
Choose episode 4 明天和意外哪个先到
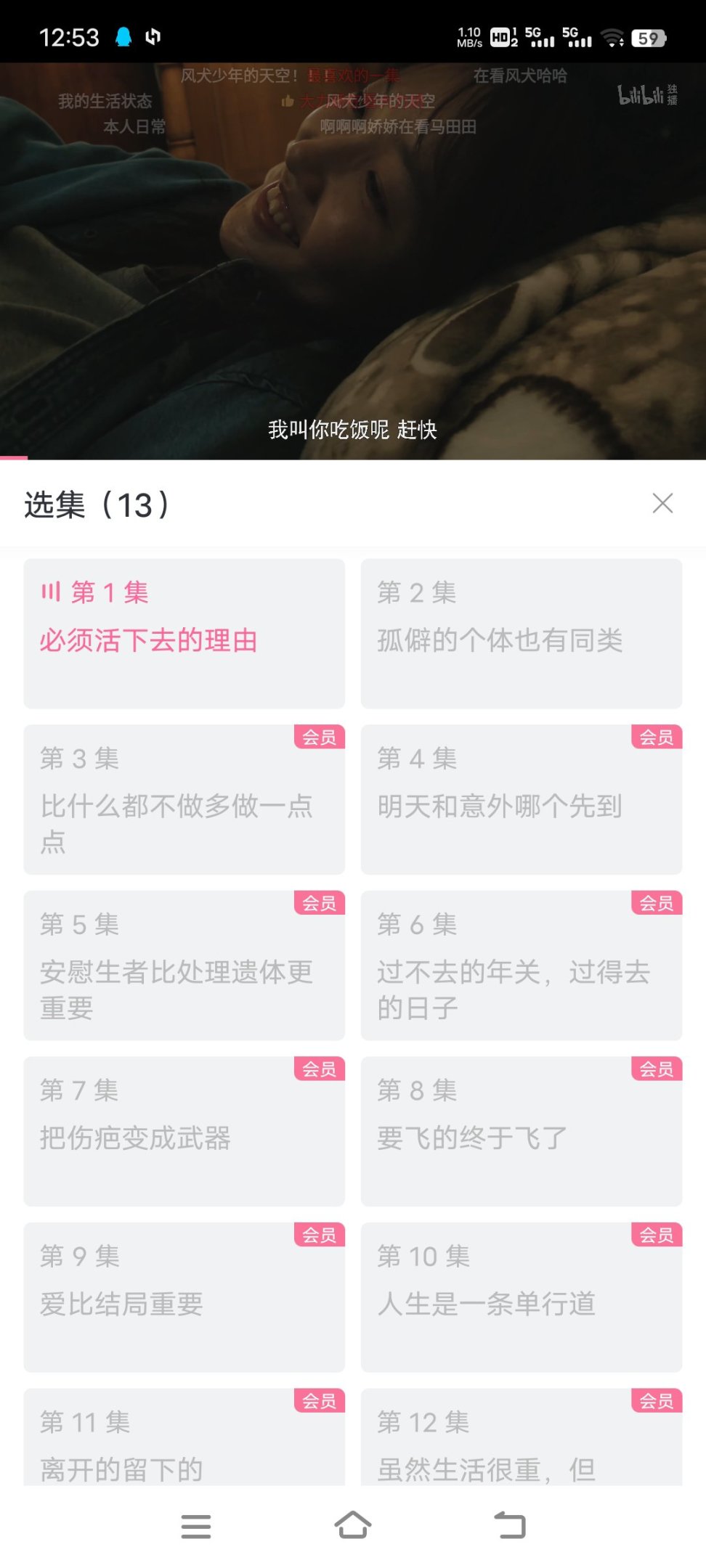tap(521, 799)
